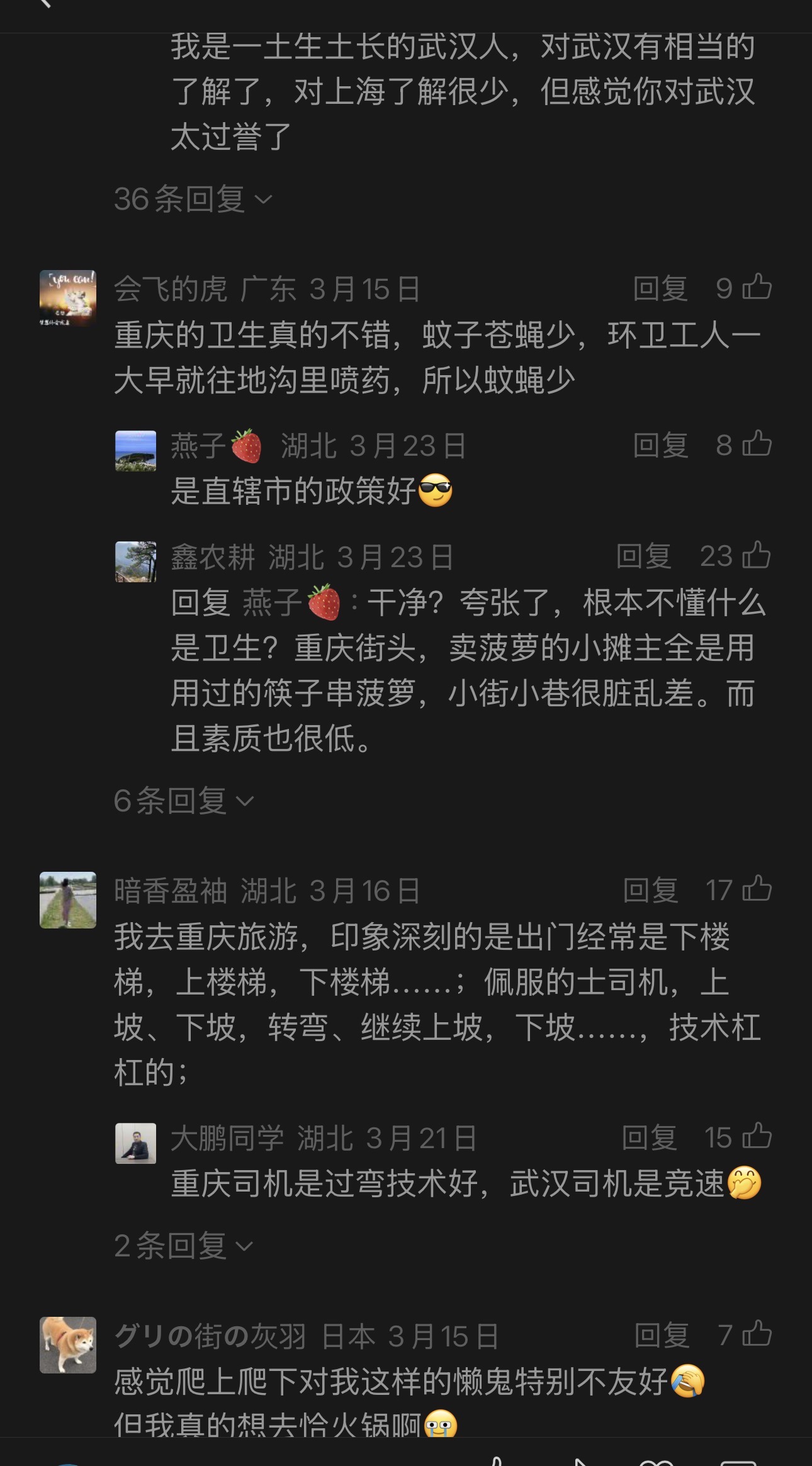Open 会飞的虎's profile avatar
This screenshot has width=812, height=1466.
68,298
